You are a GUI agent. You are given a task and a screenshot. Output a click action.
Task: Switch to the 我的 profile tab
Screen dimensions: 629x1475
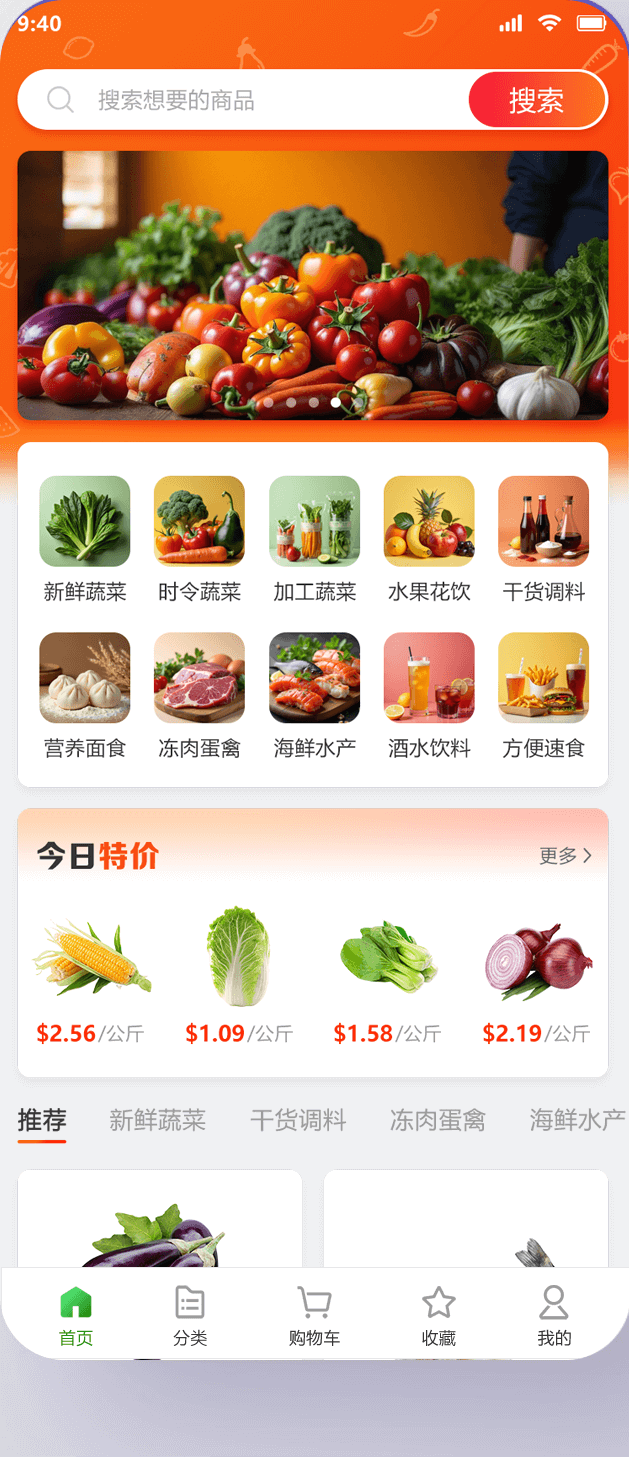tap(553, 1315)
